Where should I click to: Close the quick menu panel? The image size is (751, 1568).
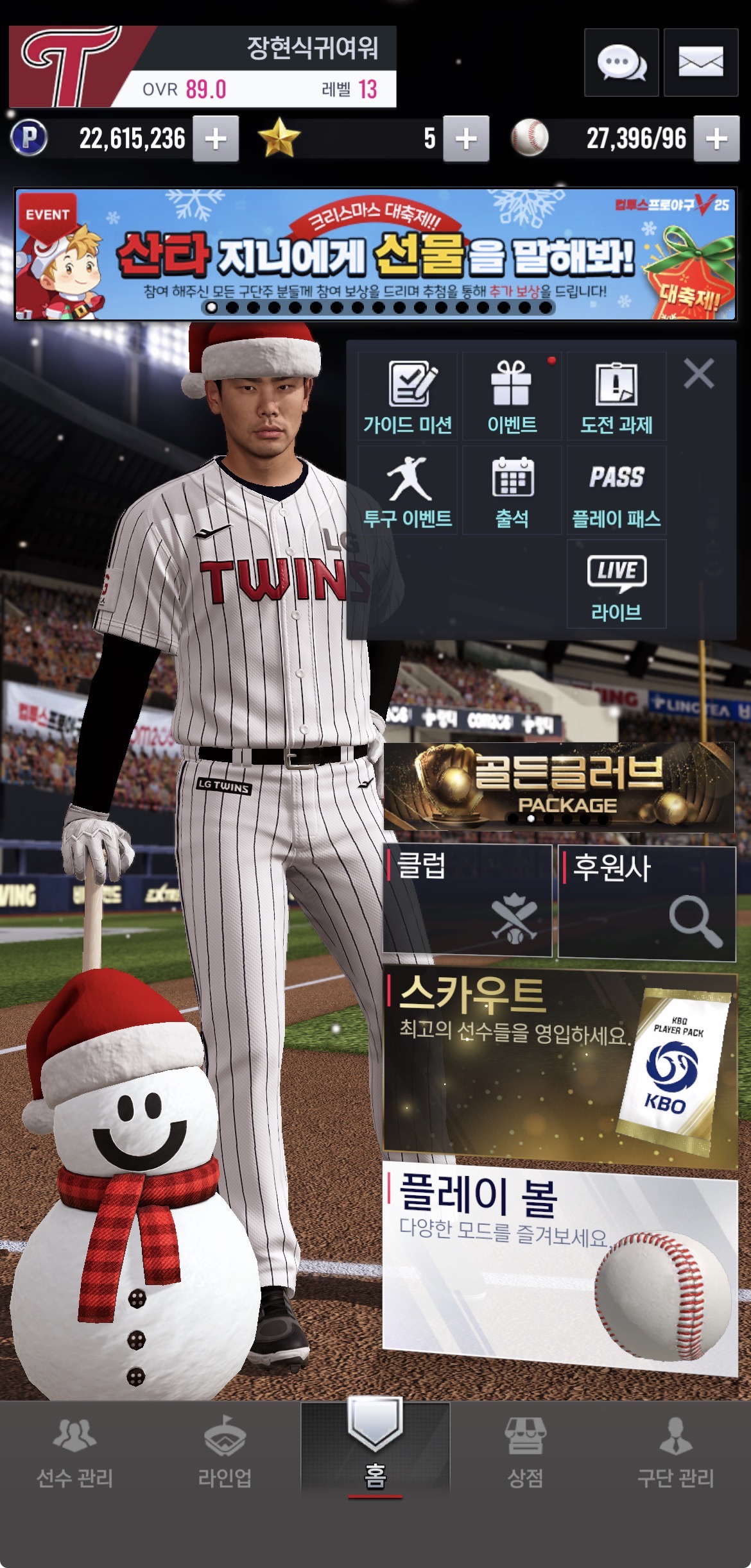pos(698,373)
